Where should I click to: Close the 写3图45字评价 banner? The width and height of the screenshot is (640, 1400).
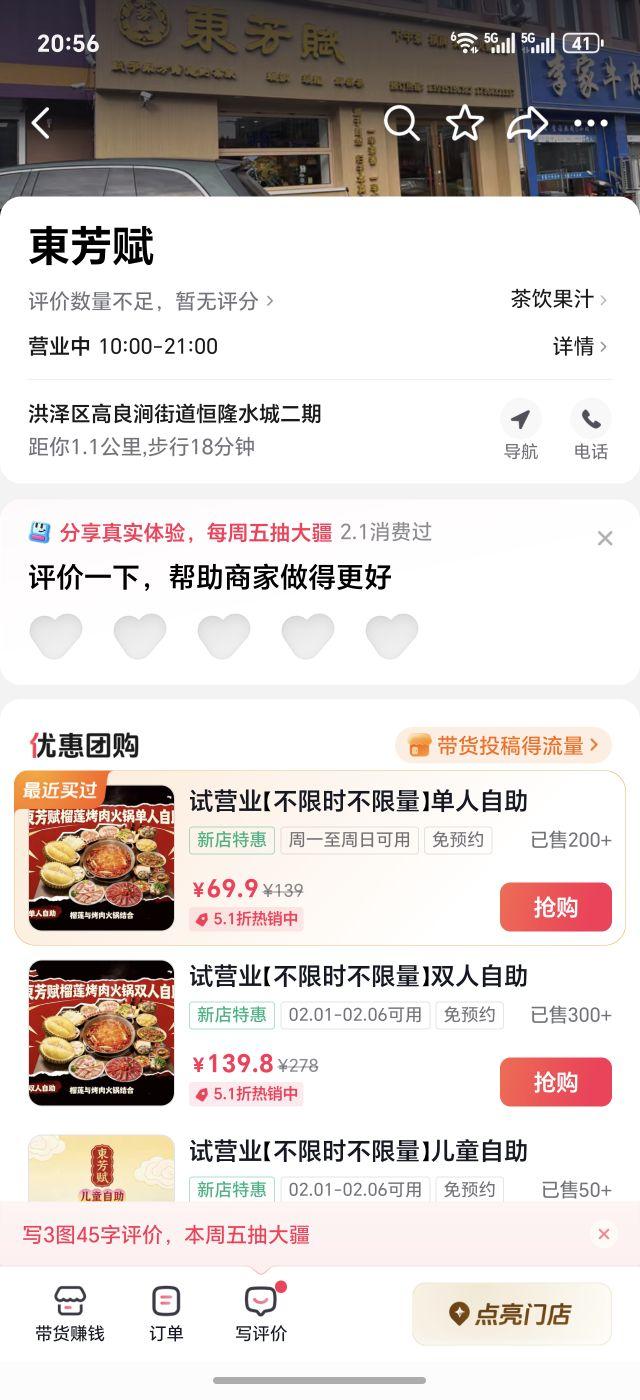point(604,1234)
